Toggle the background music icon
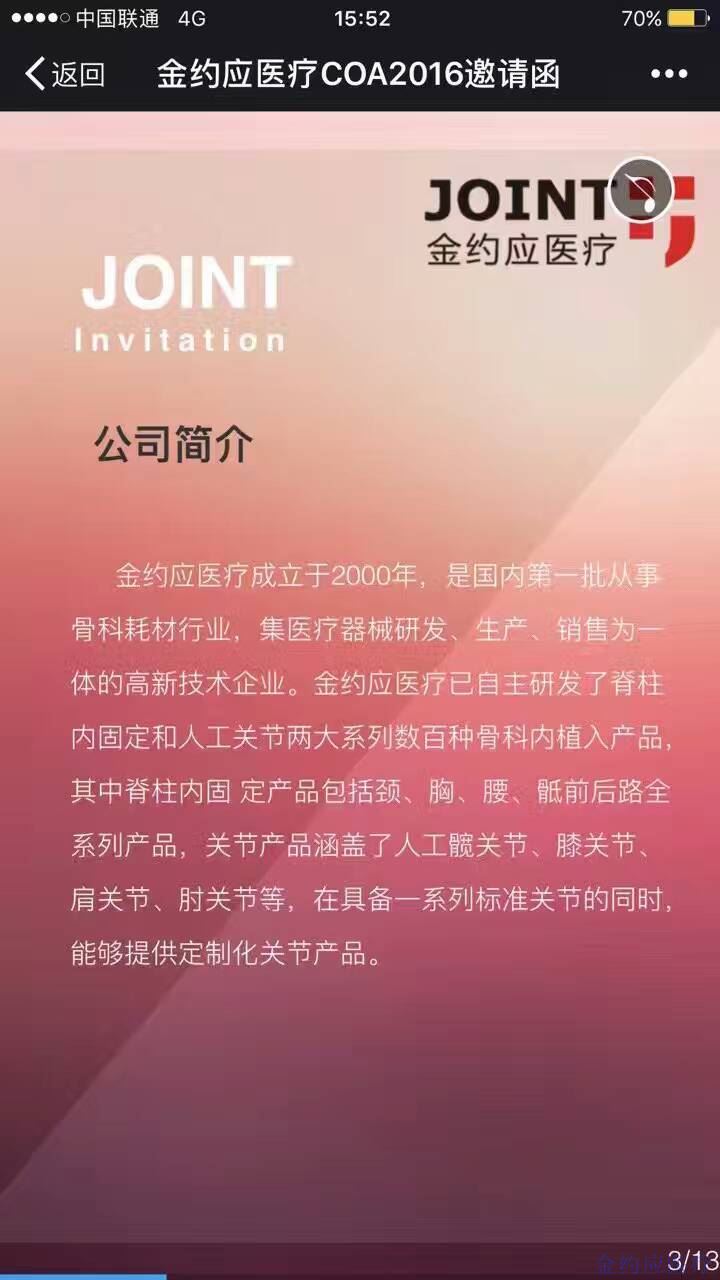Image resolution: width=720 pixels, height=1280 pixels. pyautogui.click(x=641, y=190)
